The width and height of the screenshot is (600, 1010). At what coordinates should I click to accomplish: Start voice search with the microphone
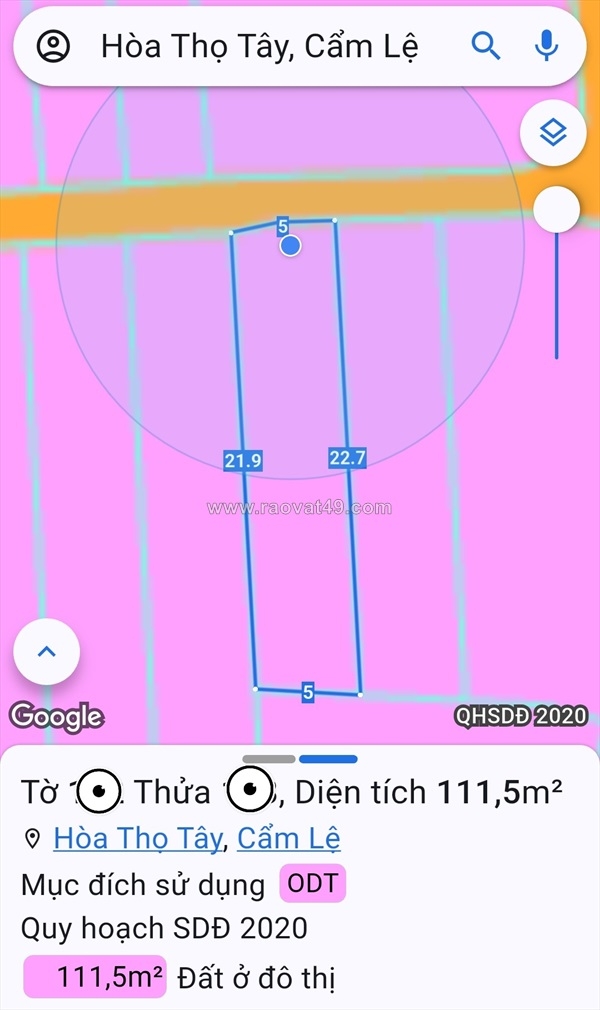tap(546, 46)
